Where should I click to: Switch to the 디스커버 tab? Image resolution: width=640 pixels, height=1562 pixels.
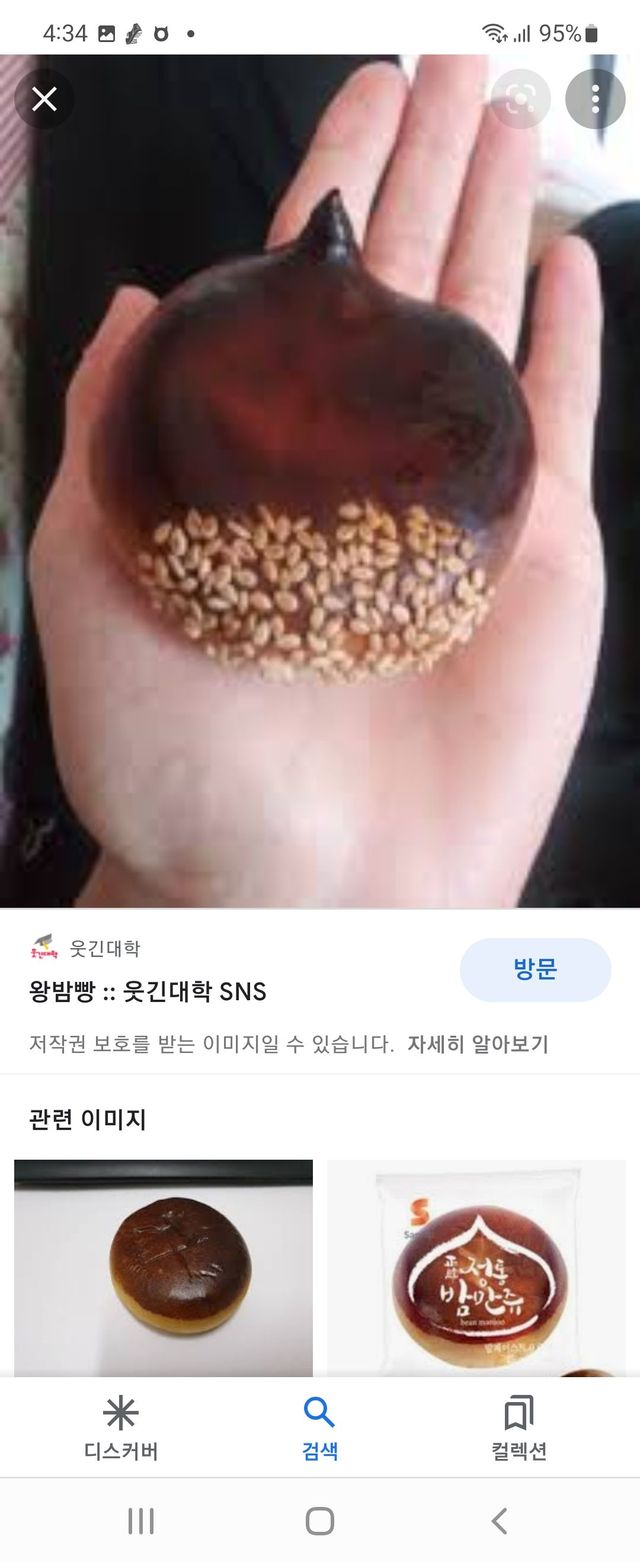121,1429
